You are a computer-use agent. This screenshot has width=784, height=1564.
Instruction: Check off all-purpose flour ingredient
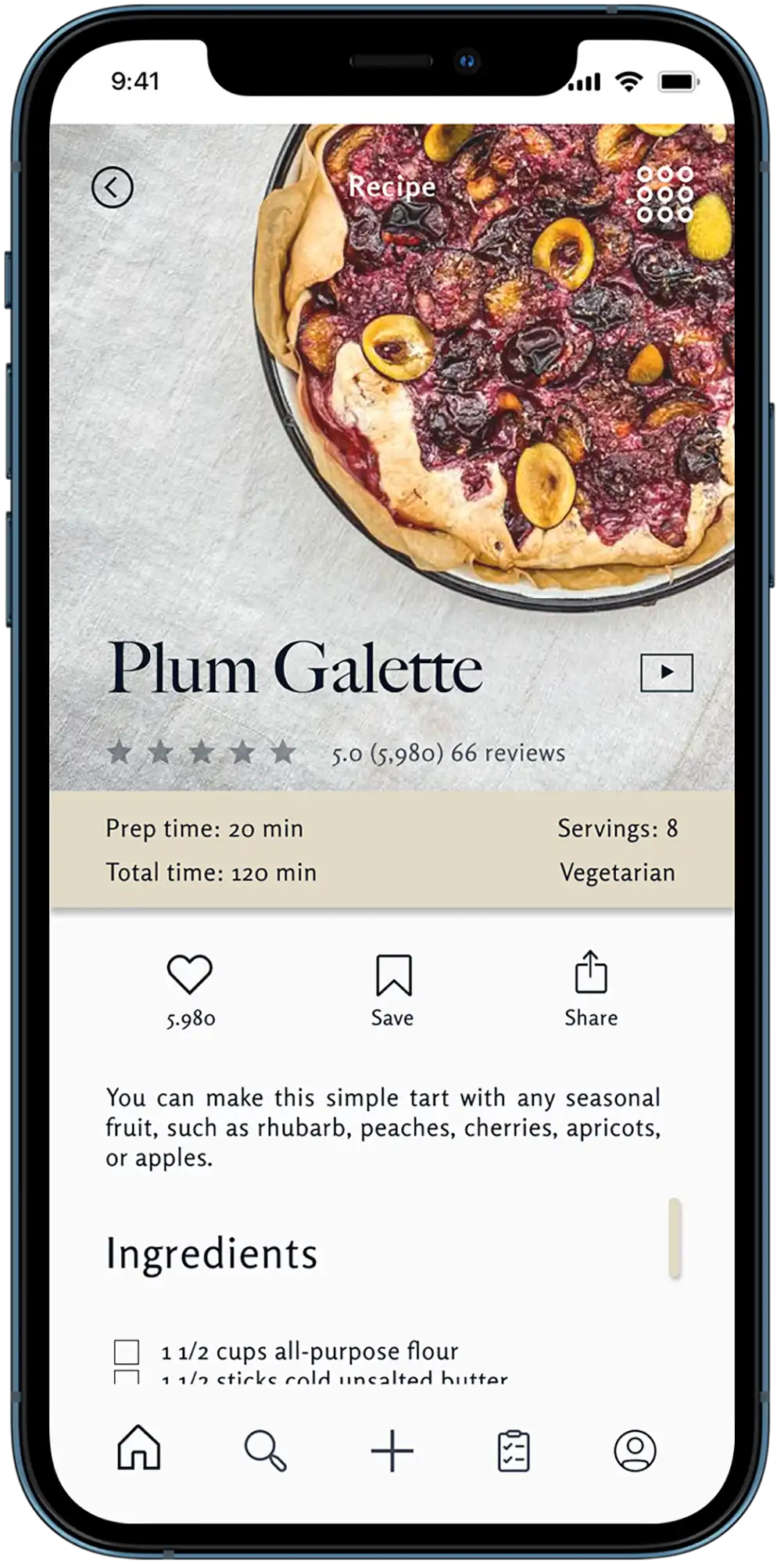pyautogui.click(x=127, y=1351)
